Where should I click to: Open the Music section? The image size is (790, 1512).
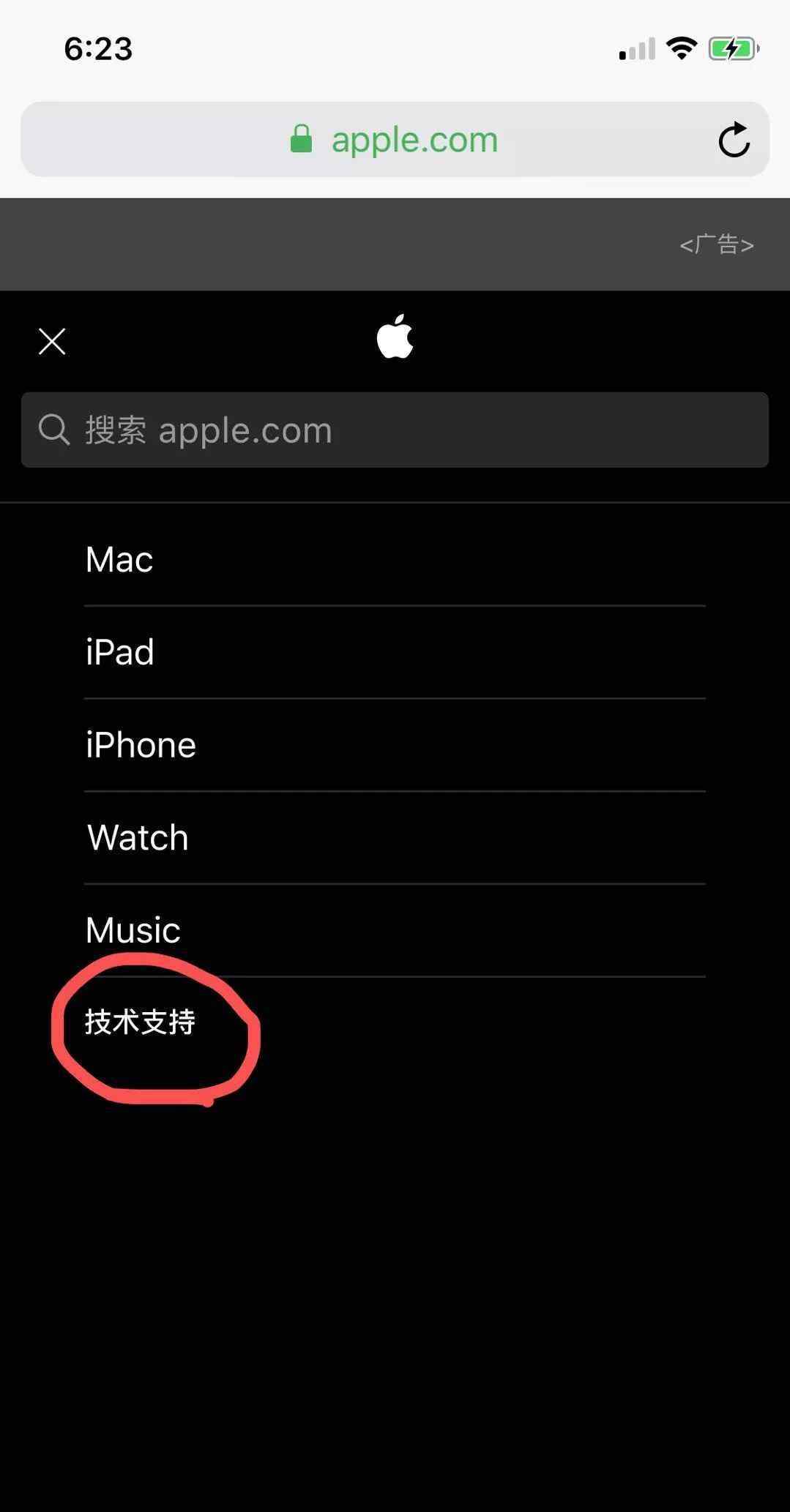(x=395, y=930)
